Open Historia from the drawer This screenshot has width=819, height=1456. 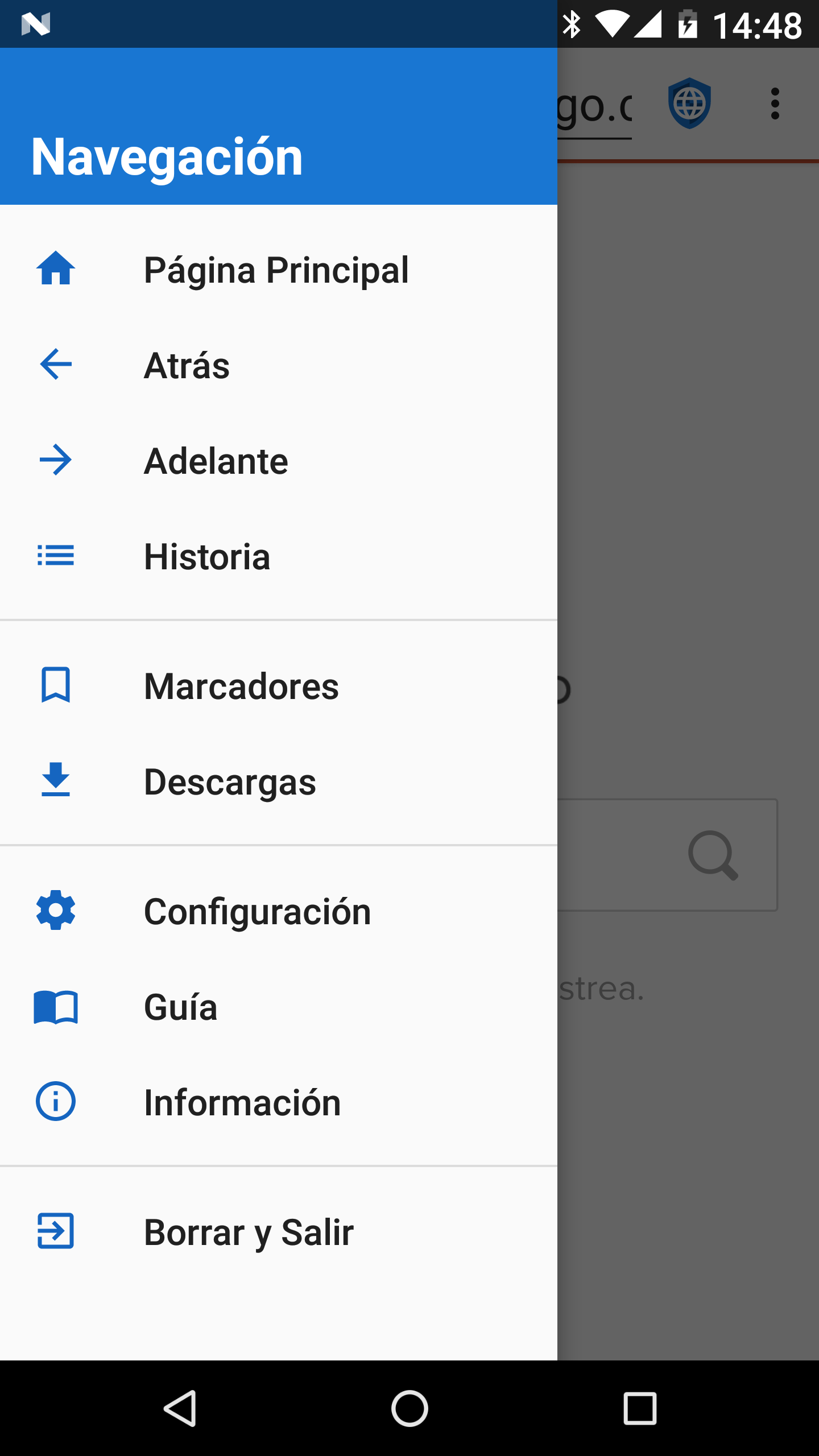tap(279, 556)
